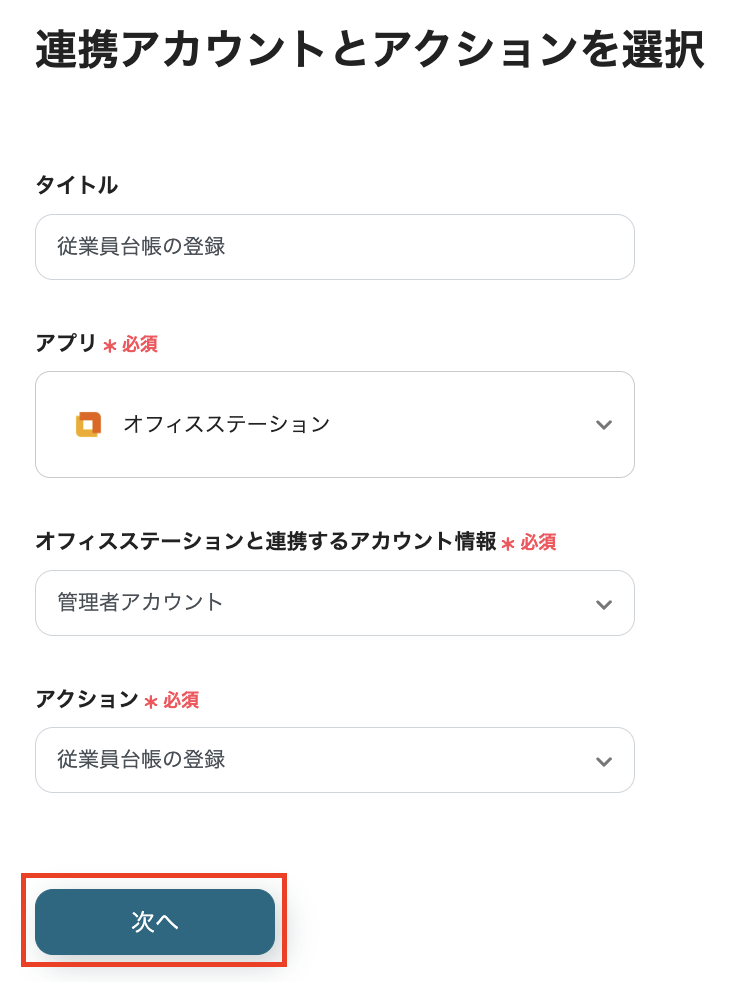Click the オフィスステーション app icon
Viewport: 734px width, 982px height.
click(x=88, y=424)
